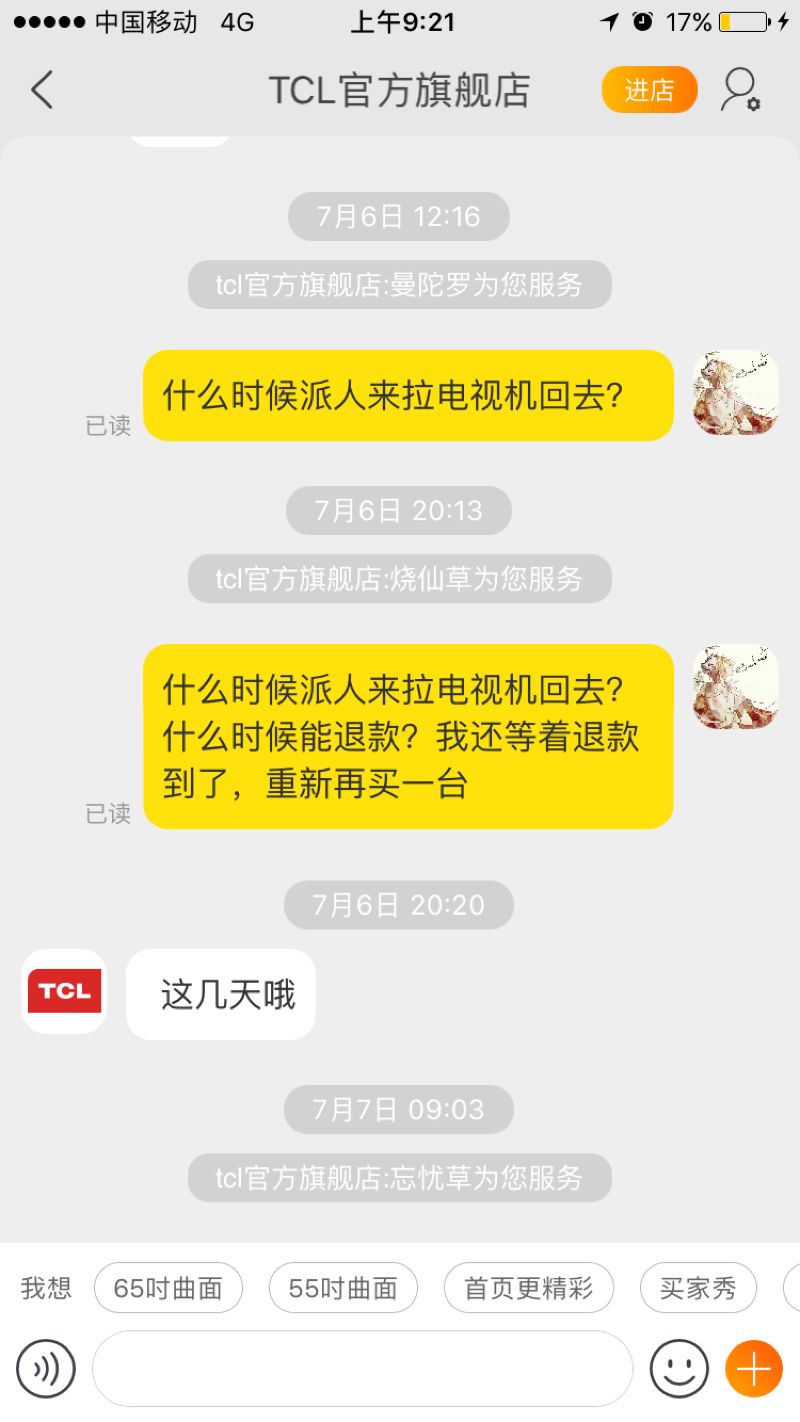The image size is (800, 1422).
Task: Focus the message text field
Action: (x=362, y=1368)
